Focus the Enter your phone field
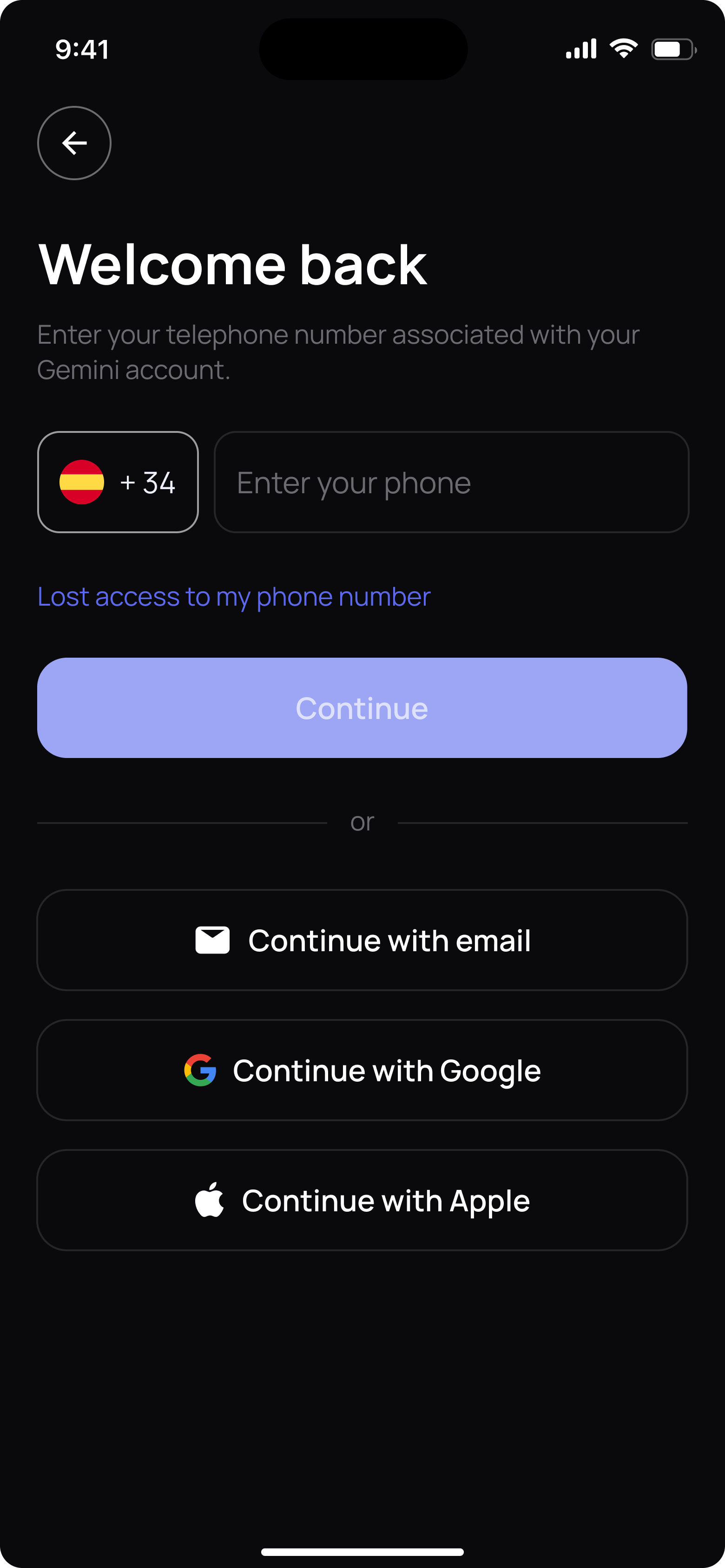This screenshot has height=1568, width=725. tap(451, 482)
